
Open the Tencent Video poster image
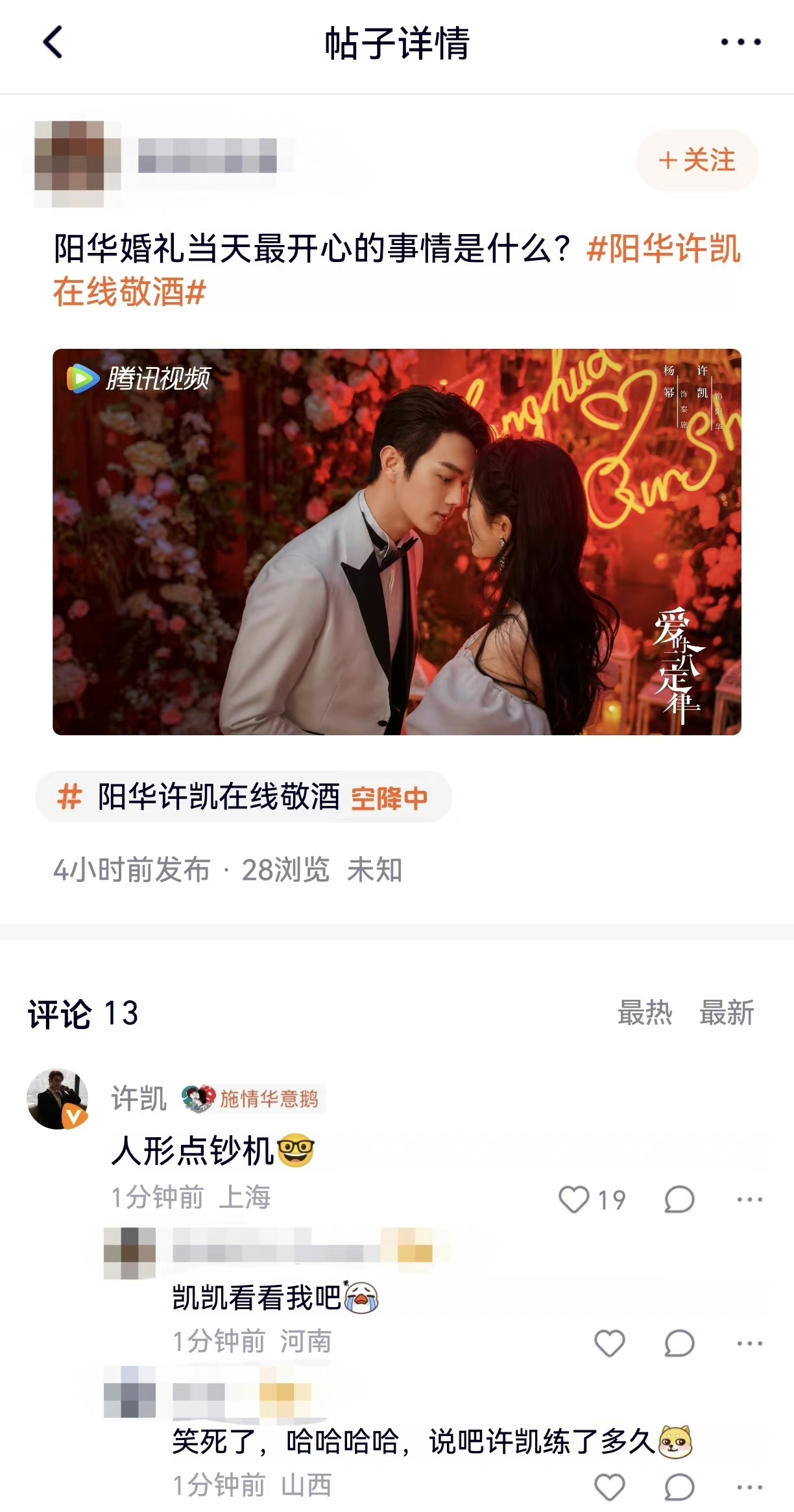click(397, 541)
